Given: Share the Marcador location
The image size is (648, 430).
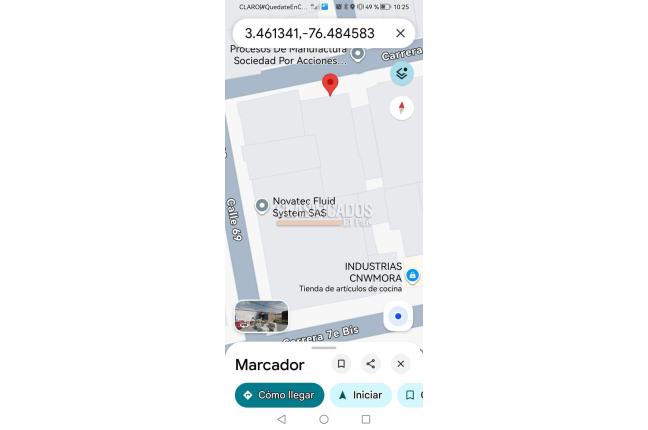Looking at the screenshot, I should (x=371, y=364).
